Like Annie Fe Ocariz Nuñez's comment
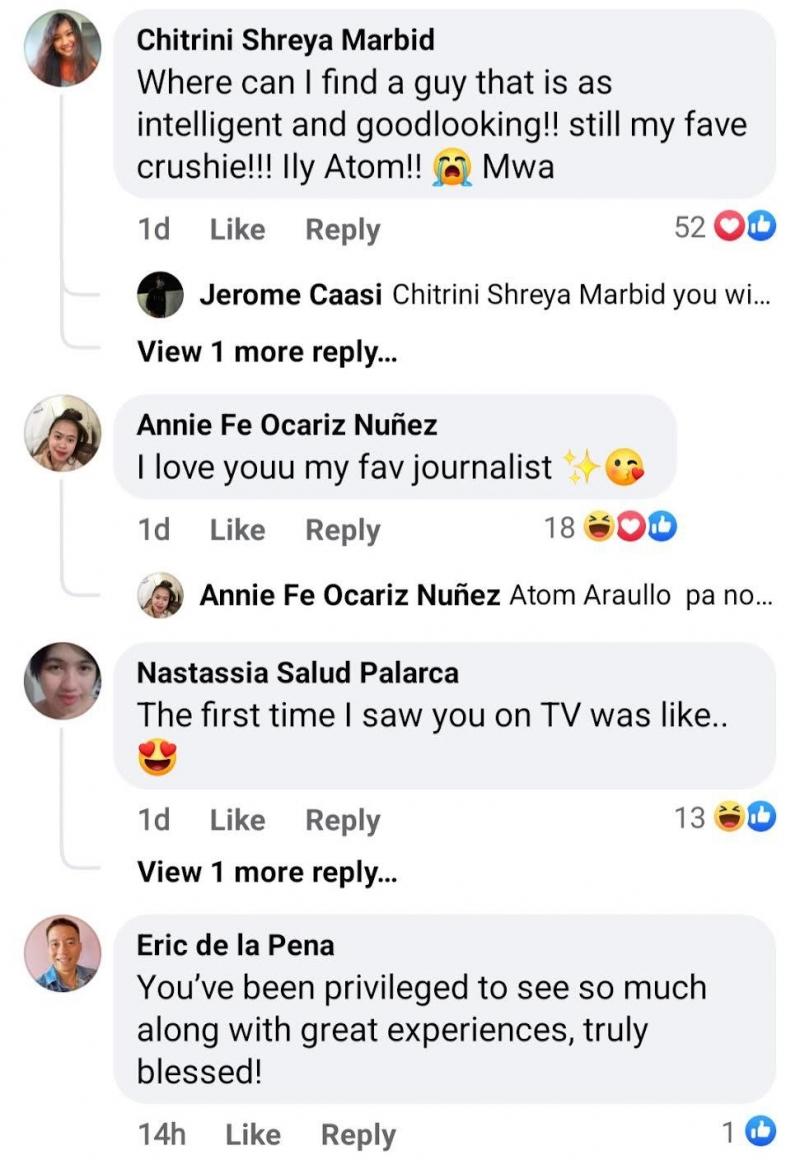This screenshot has height=1164, width=800. (237, 530)
